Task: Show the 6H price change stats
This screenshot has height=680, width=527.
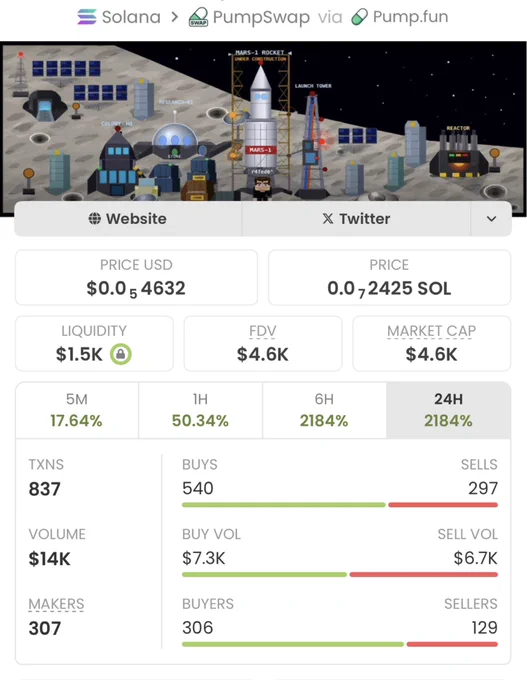Action: coord(324,410)
